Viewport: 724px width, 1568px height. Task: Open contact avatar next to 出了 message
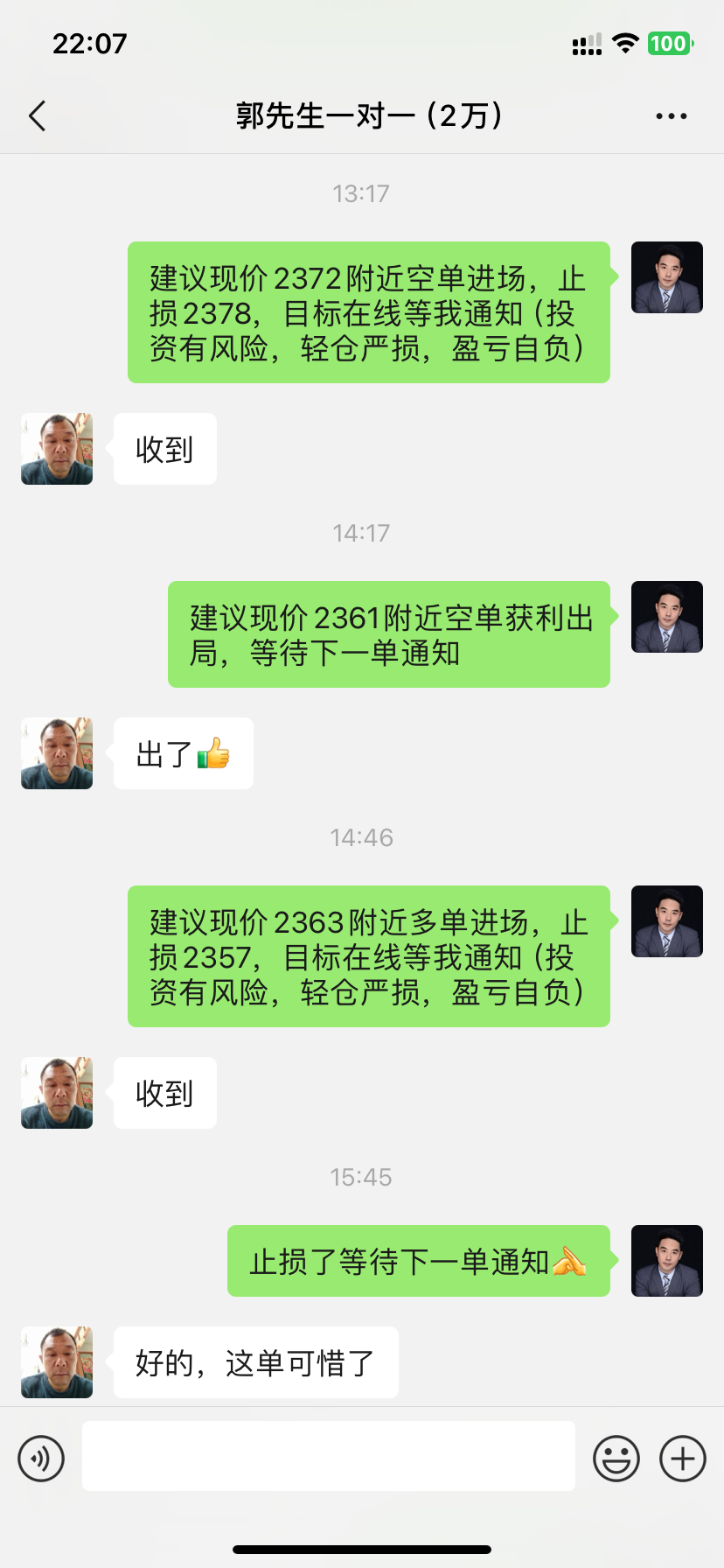[x=57, y=753]
